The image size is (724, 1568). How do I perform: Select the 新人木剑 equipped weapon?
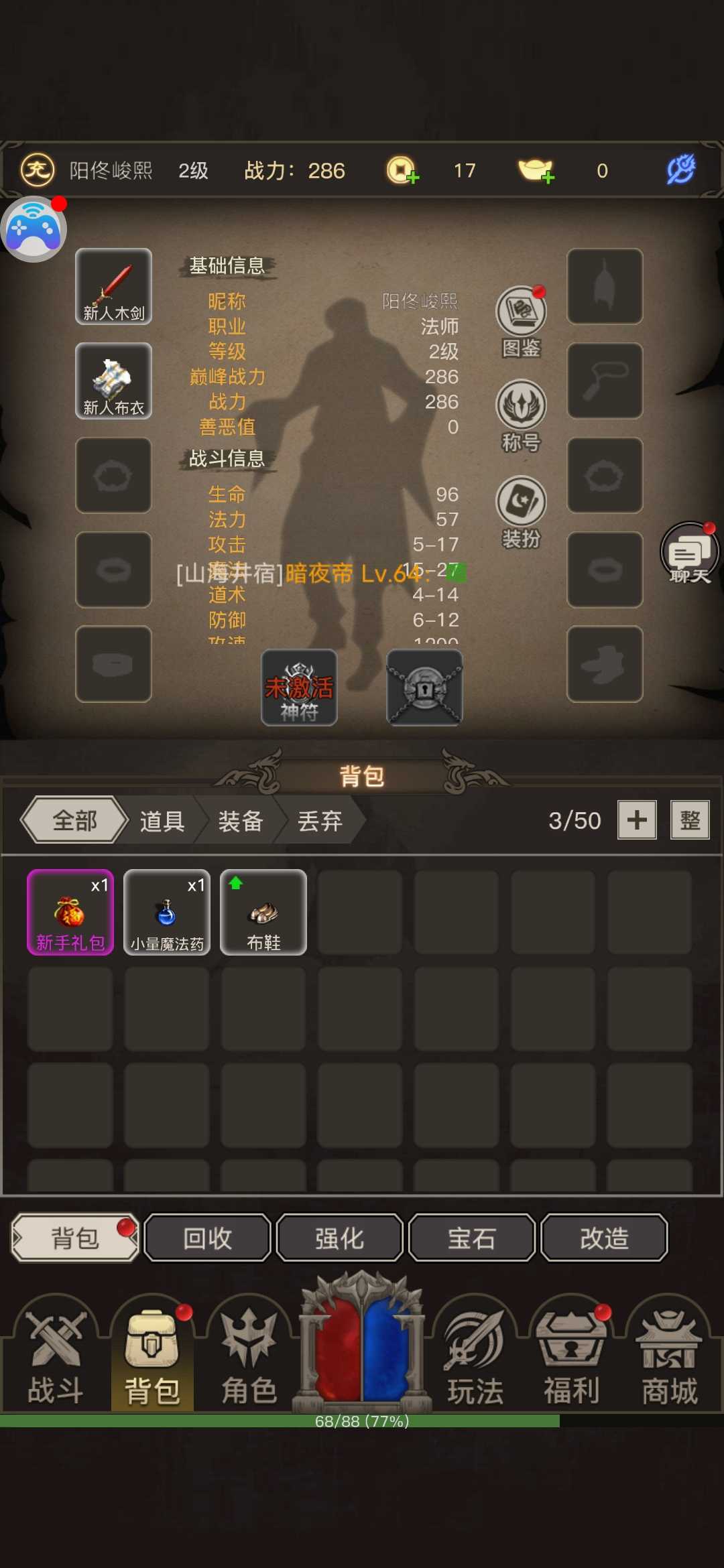(x=113, y=287)
